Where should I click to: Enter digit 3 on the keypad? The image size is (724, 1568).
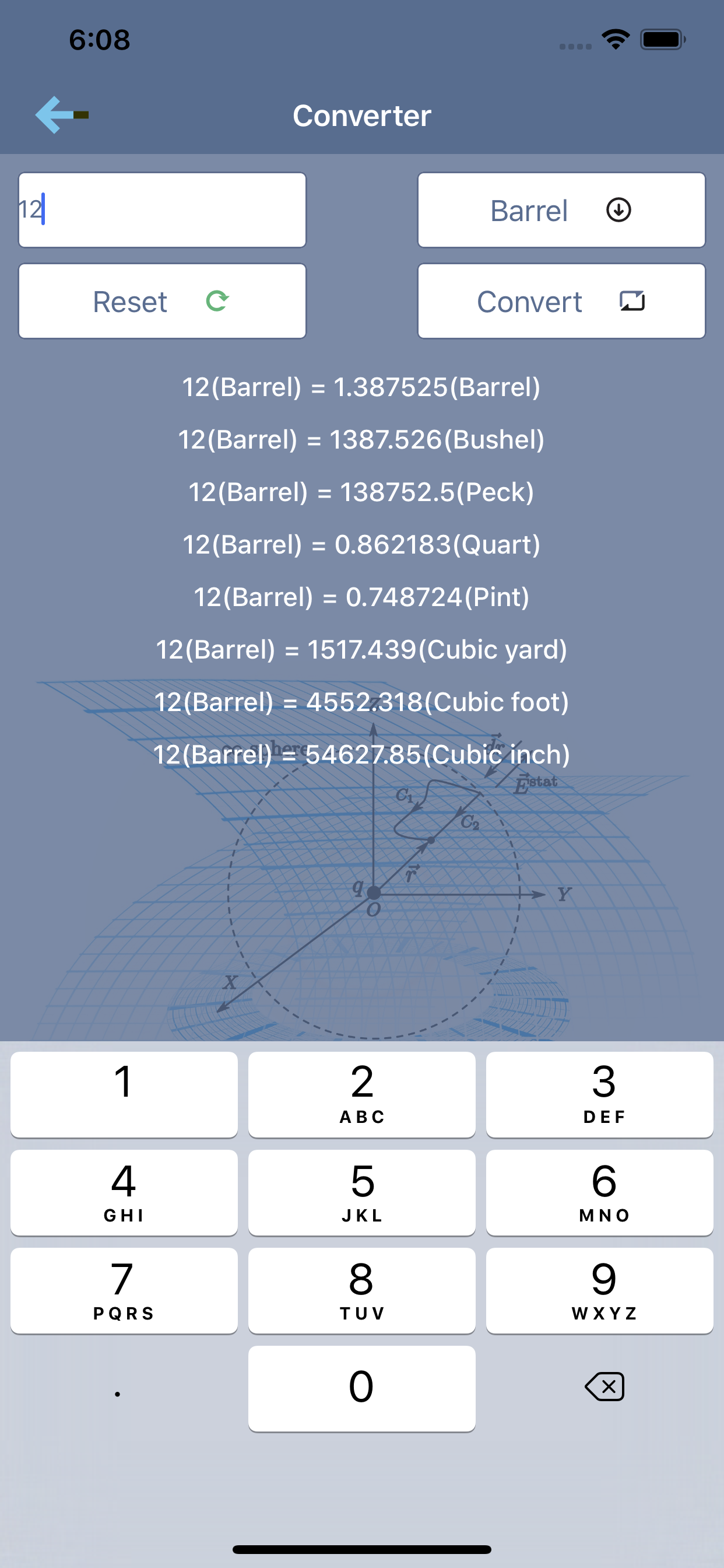599,1094
